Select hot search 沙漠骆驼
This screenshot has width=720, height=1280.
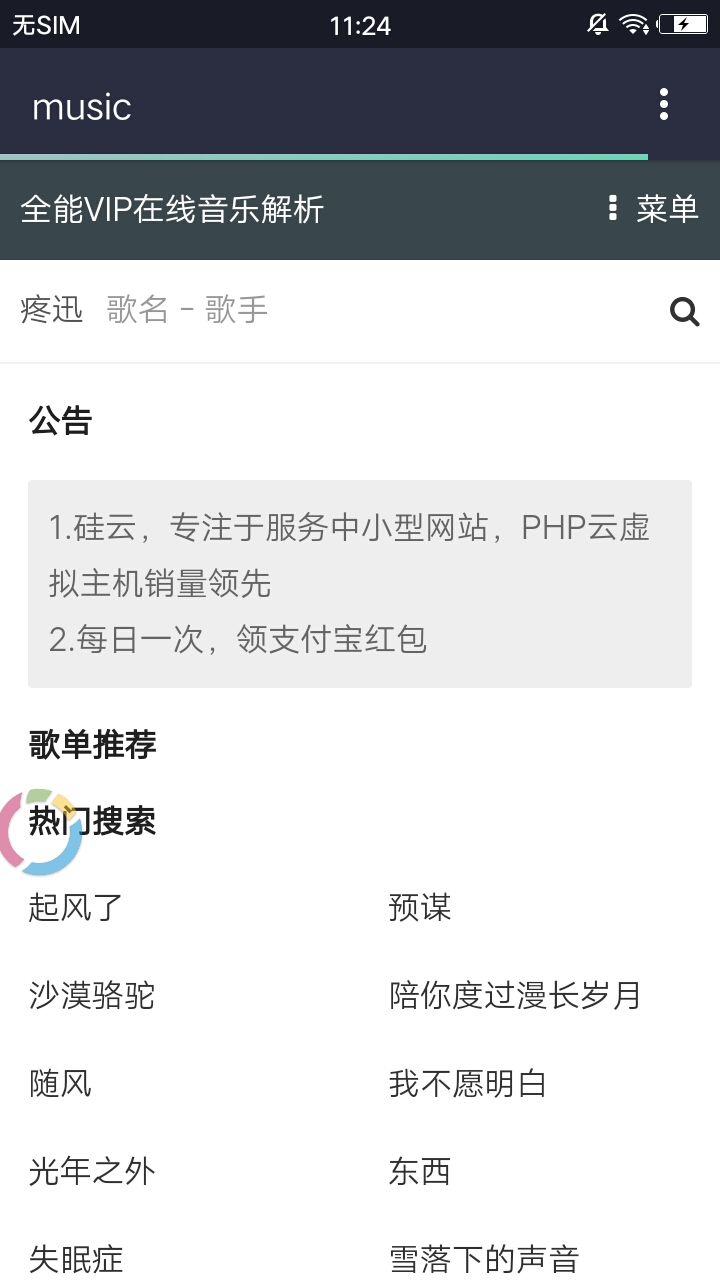click(x=92, y=996)
